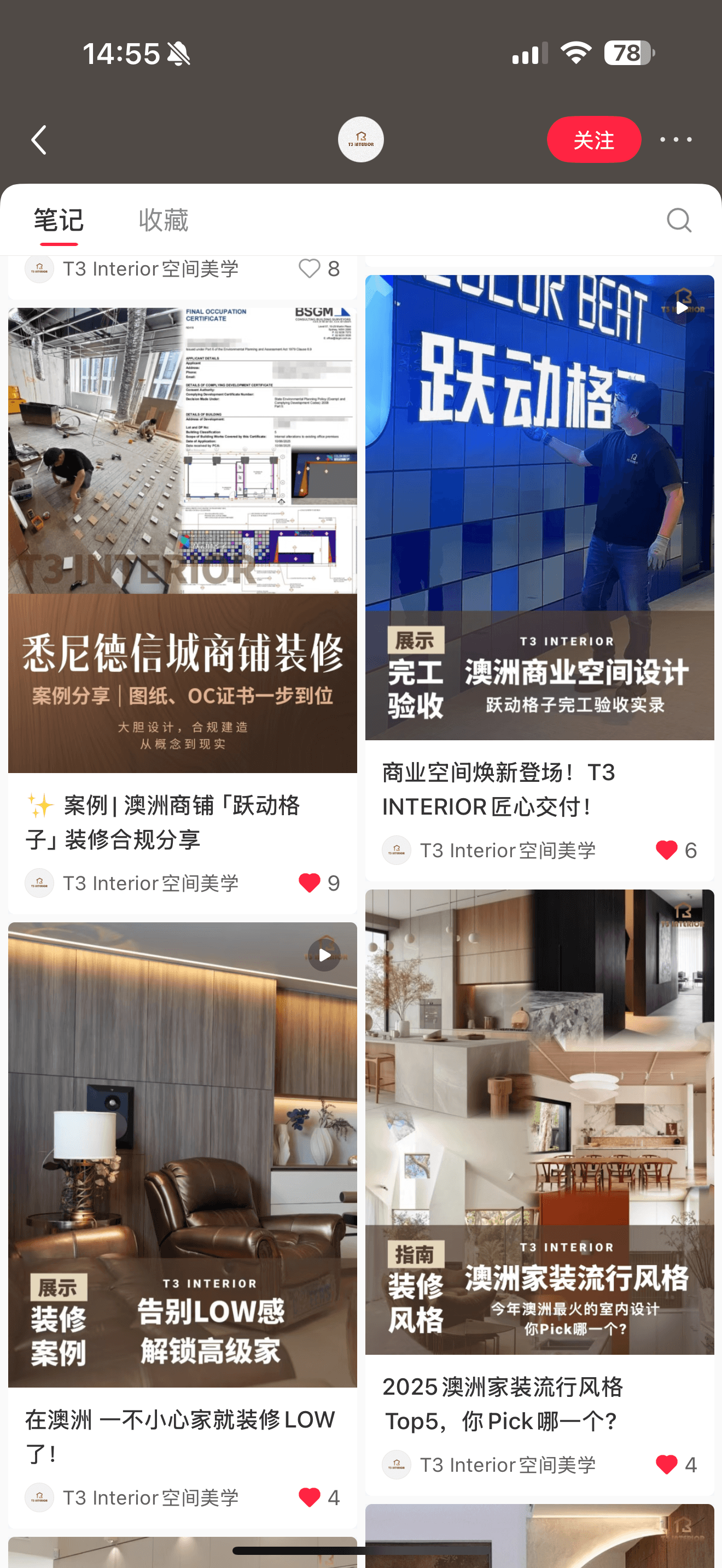
Task: Open the title 商业空间焕新登场！T3 INTERIOR匠心交付
Action: tap(498, 789)
